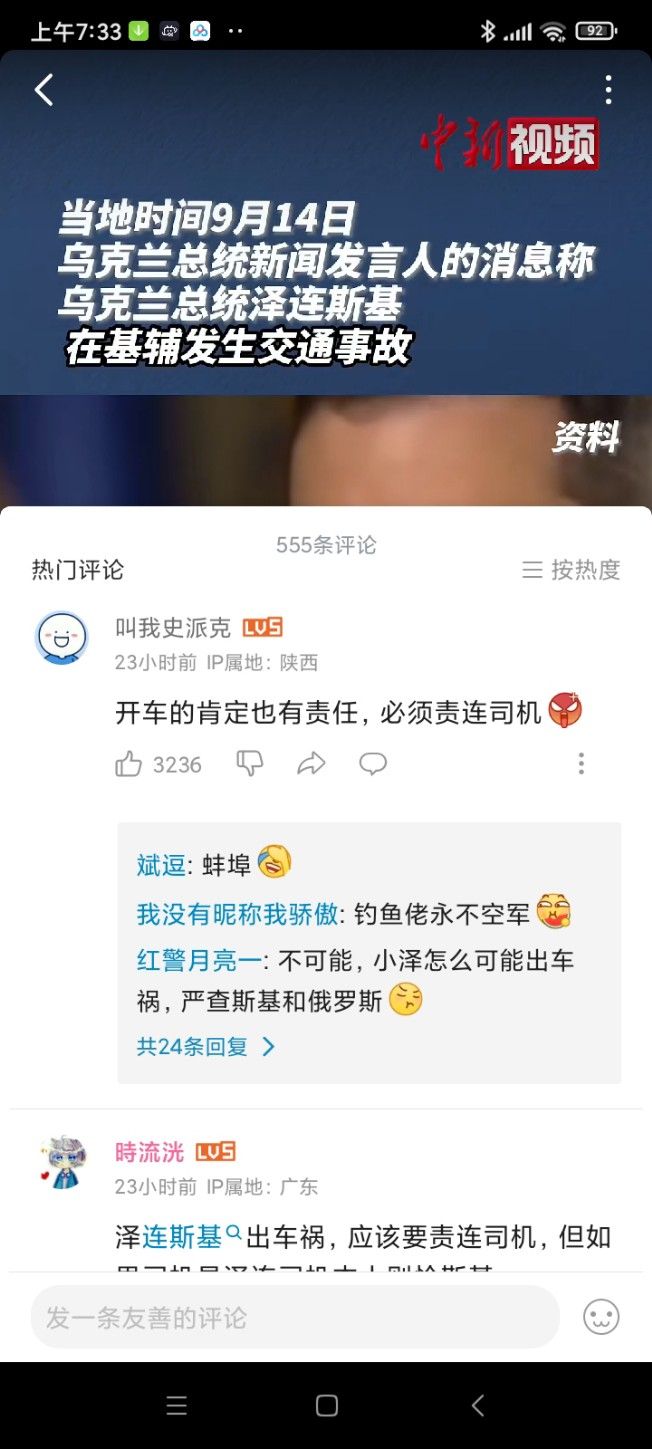The image size is (652, 1449).
Task: Open the emoji picker
Action: pos(601,1317)
